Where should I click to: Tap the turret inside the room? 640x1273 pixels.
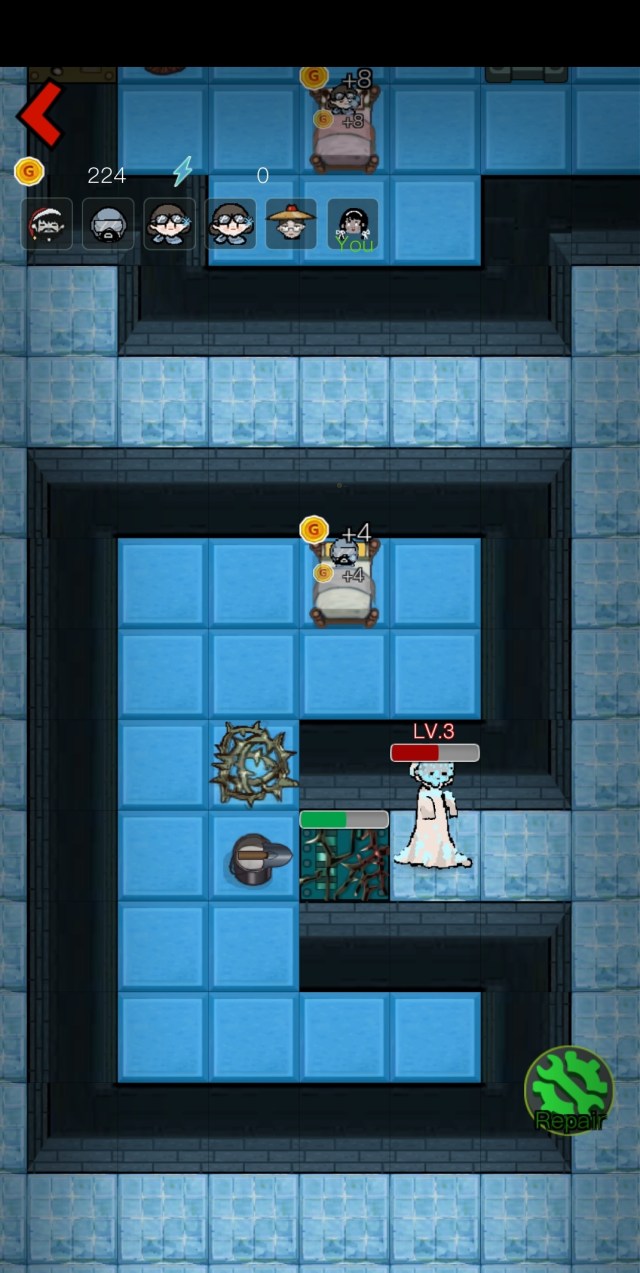tap(257, 859)
